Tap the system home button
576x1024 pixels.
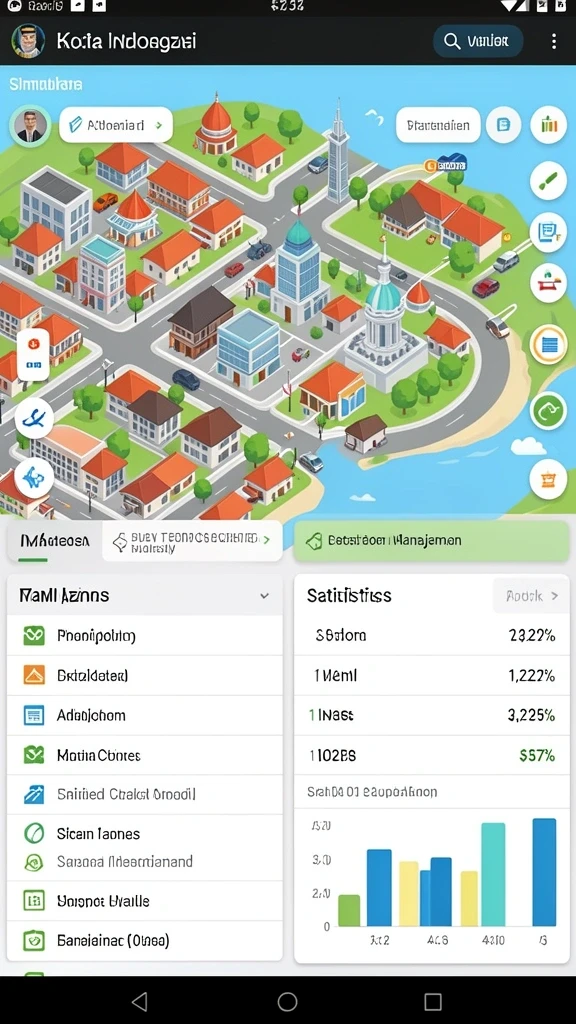click(287, 1001)
